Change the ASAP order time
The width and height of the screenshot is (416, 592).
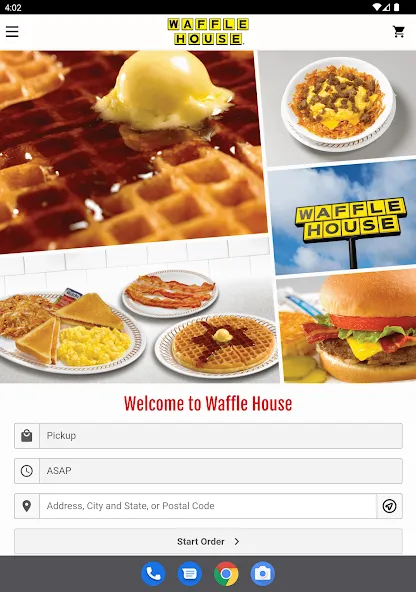208,471
